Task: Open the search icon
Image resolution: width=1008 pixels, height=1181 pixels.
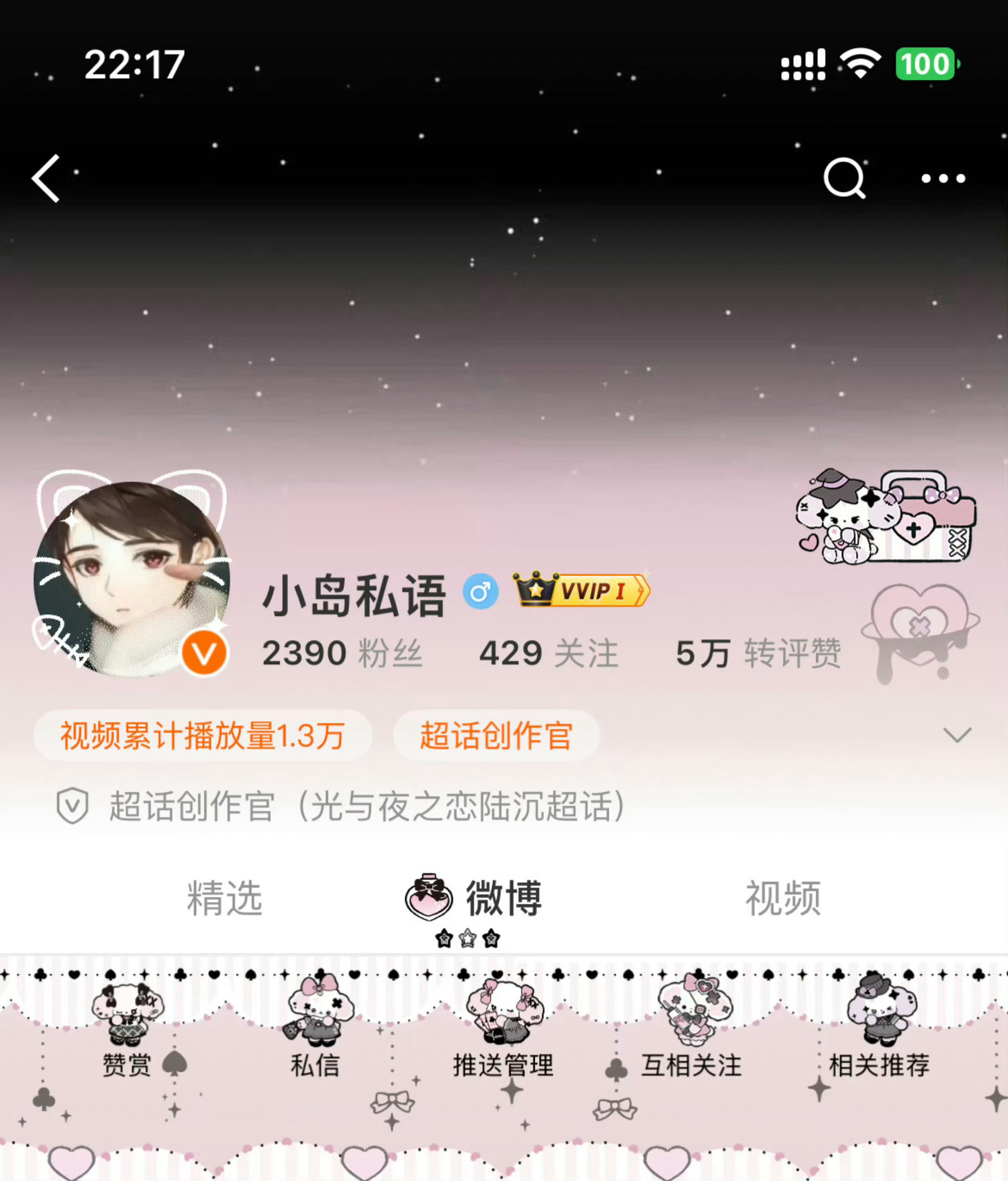Action: tap(845, 178)
